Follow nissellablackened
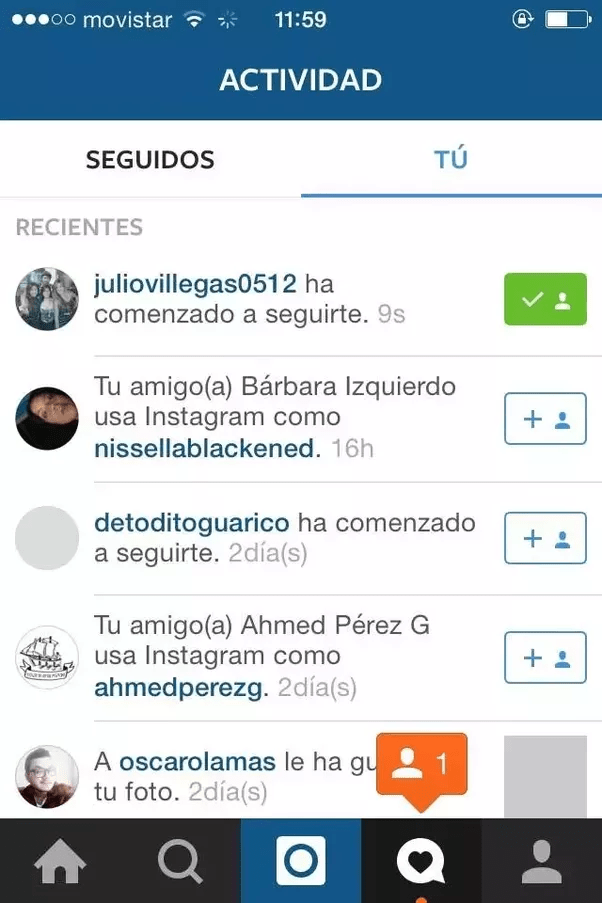 click(545, 419)
